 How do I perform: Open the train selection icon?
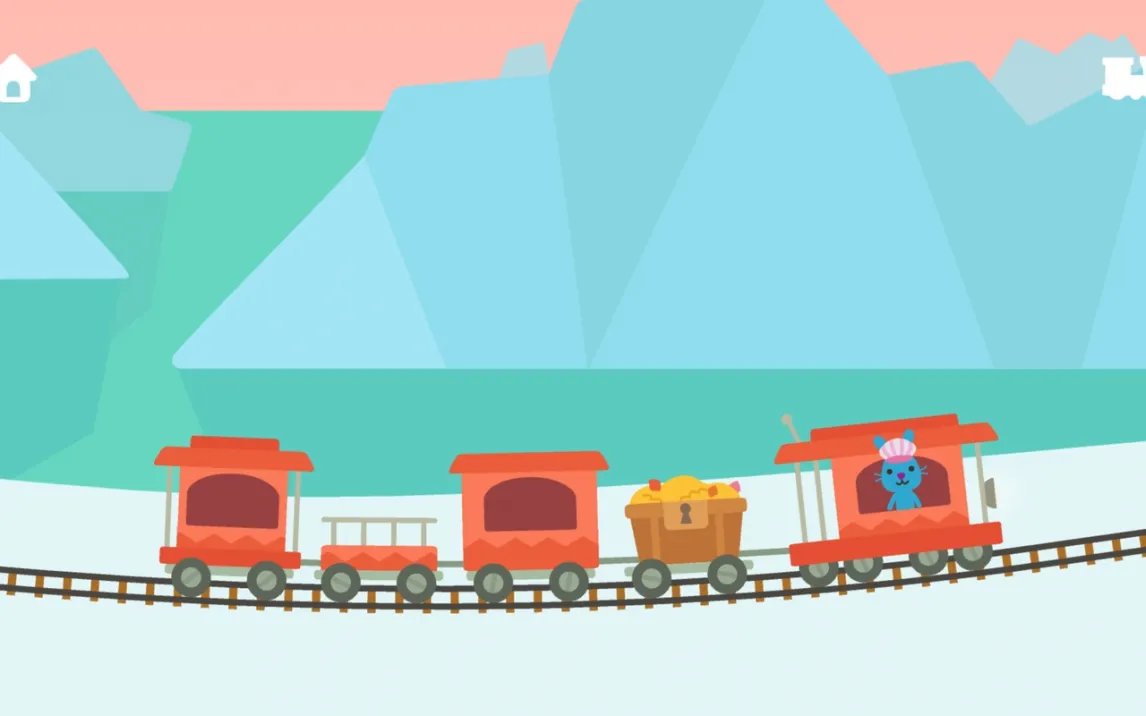[x=1125, y=78]
